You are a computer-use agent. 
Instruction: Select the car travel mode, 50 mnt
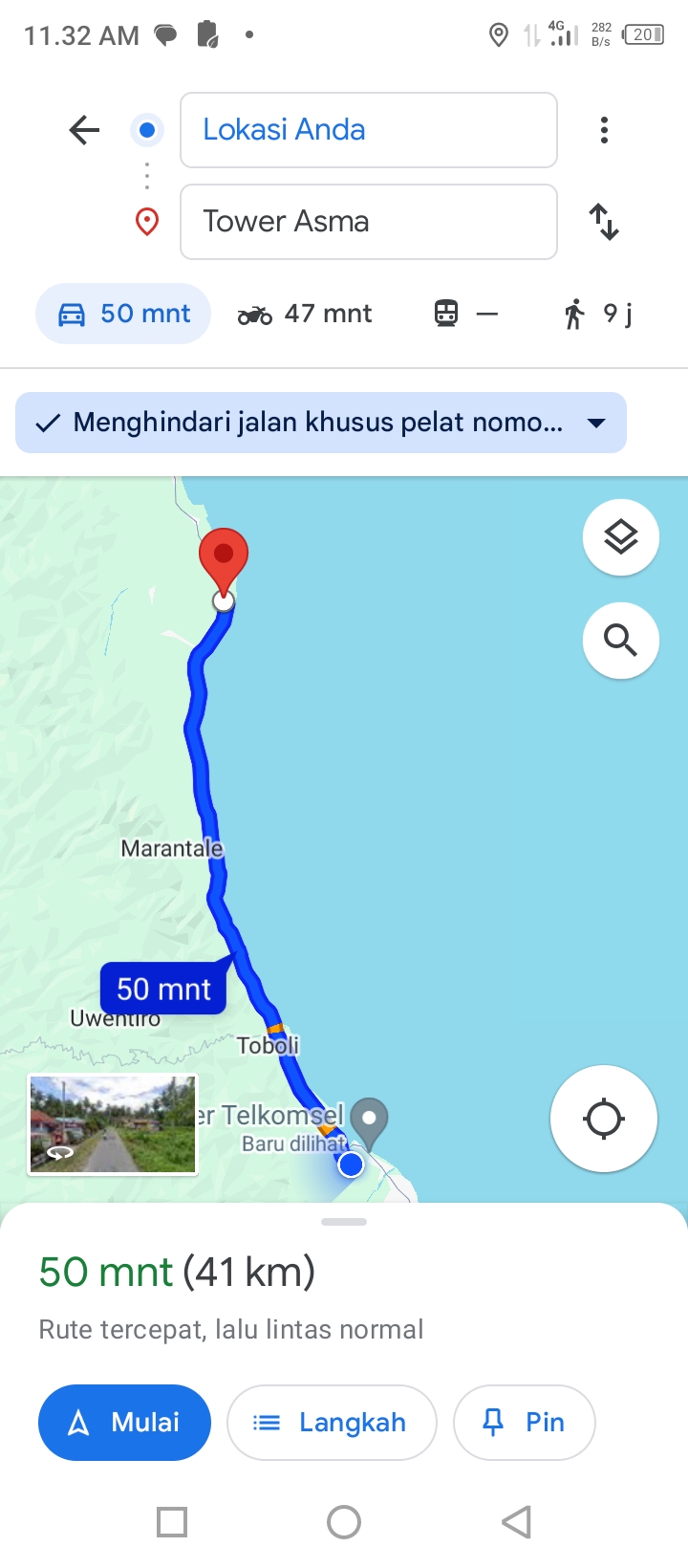click(123, 314)
